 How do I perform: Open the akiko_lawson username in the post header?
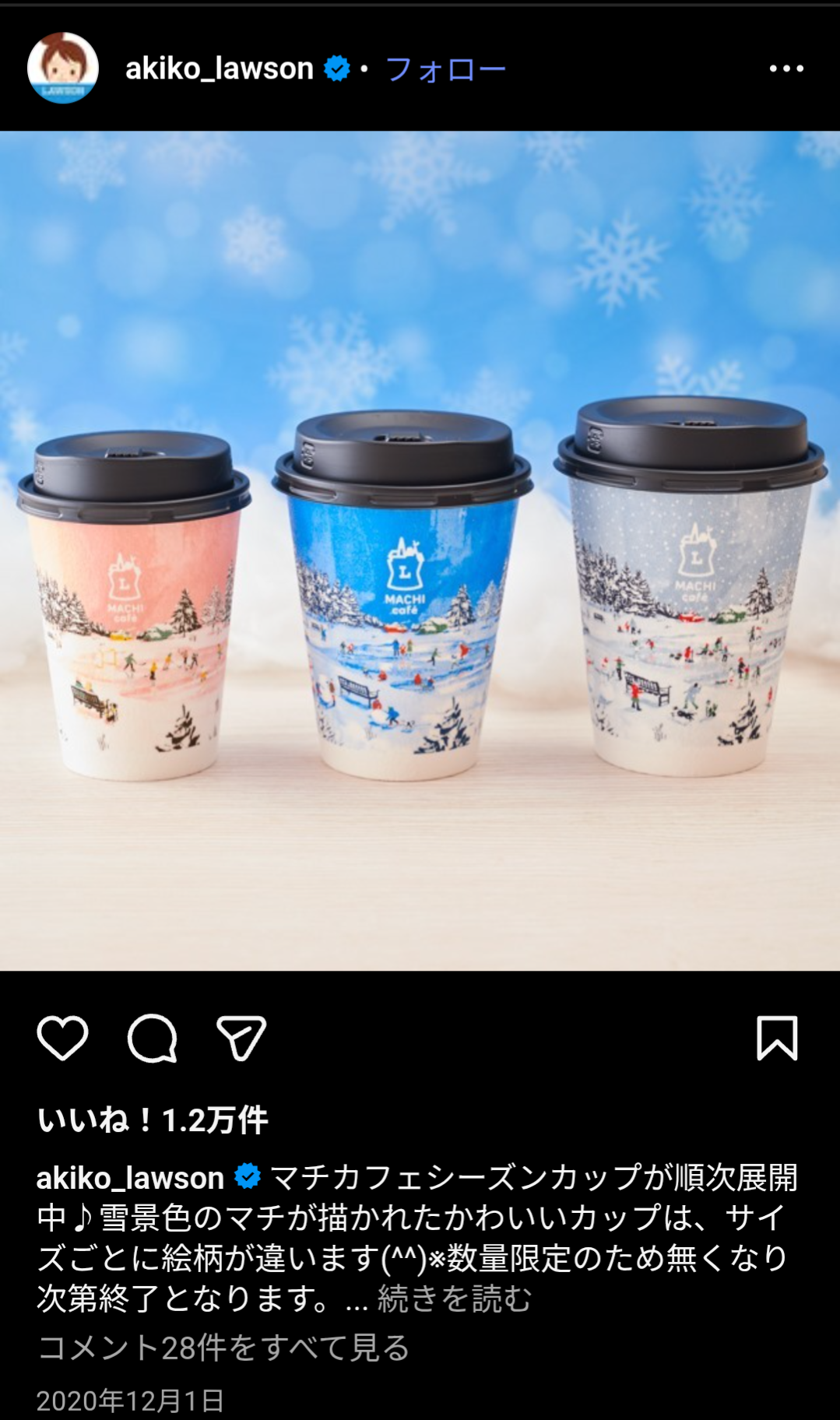pyautogui.click(x=219, y=69)
